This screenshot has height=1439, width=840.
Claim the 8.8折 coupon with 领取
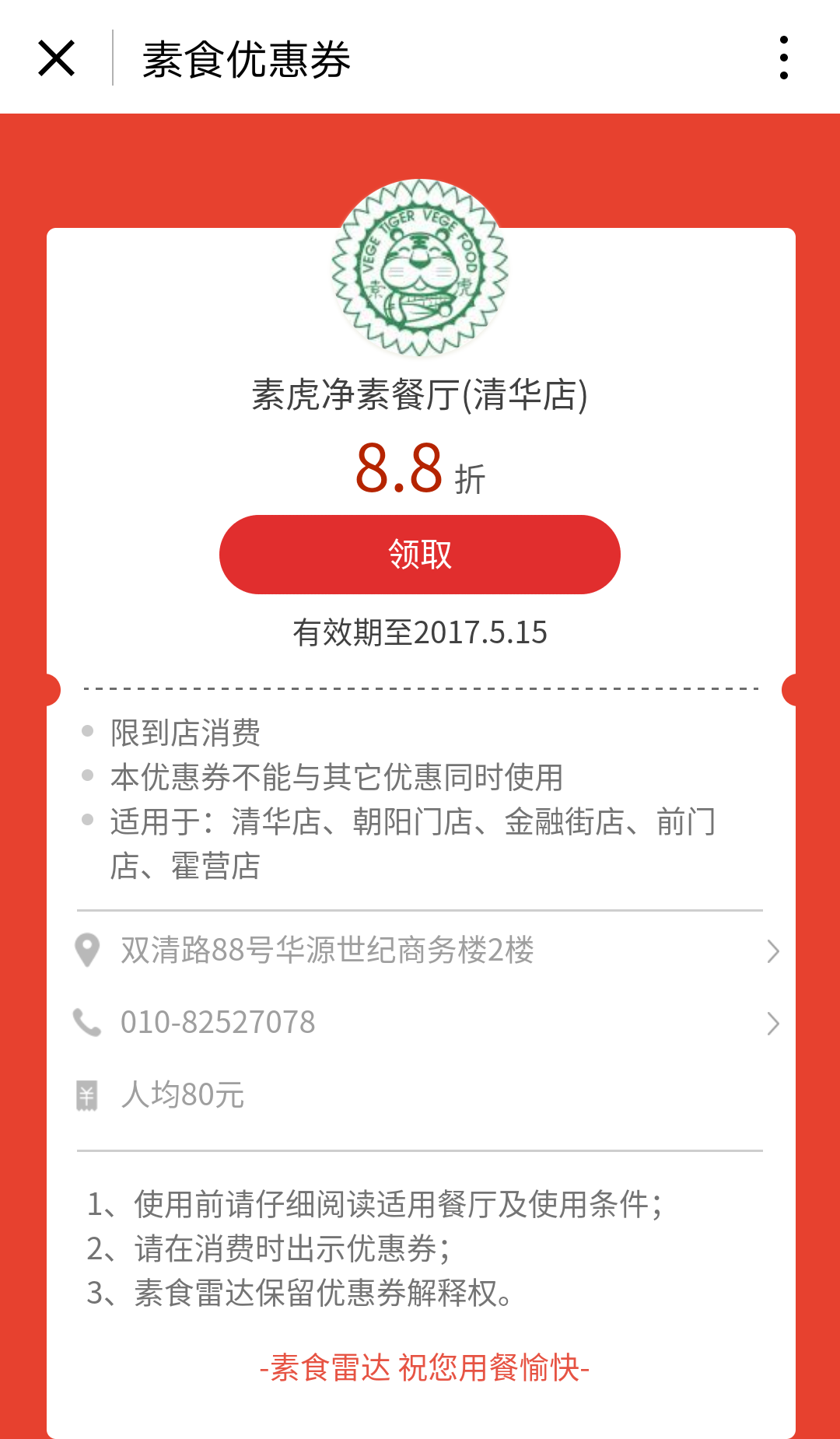pos(419,555)
